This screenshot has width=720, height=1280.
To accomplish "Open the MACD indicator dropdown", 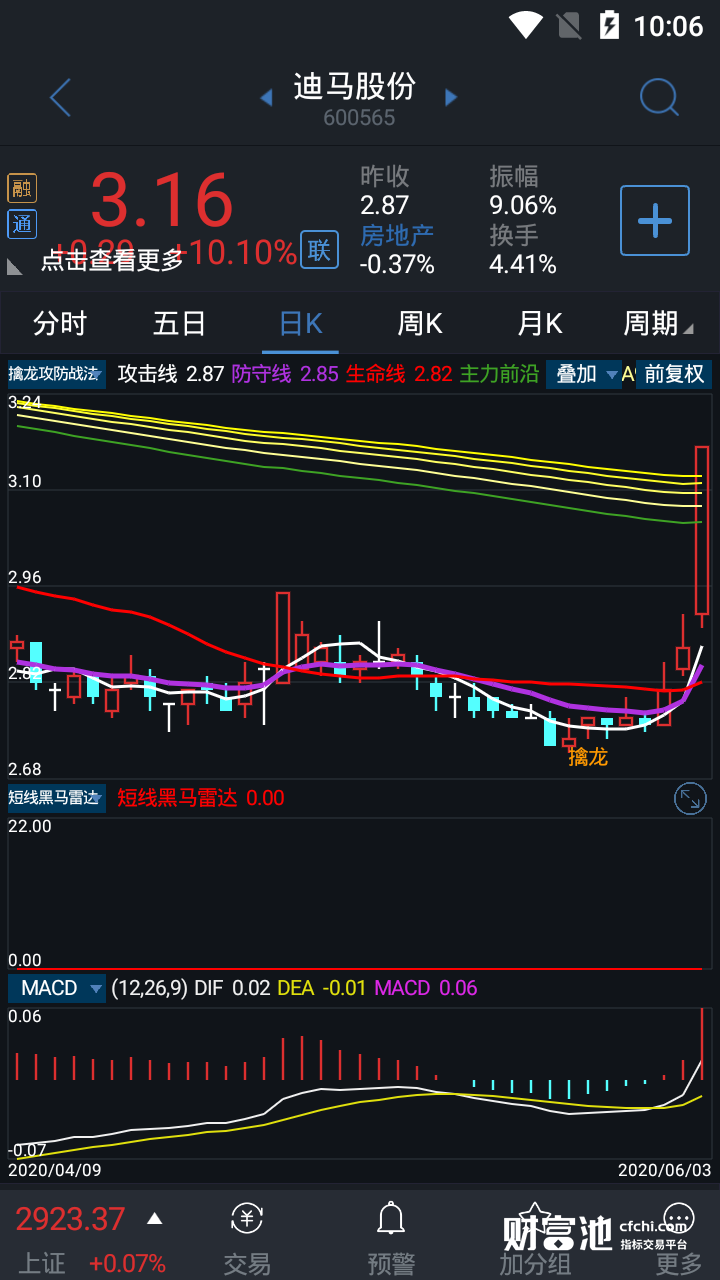I will coord(58,988).
